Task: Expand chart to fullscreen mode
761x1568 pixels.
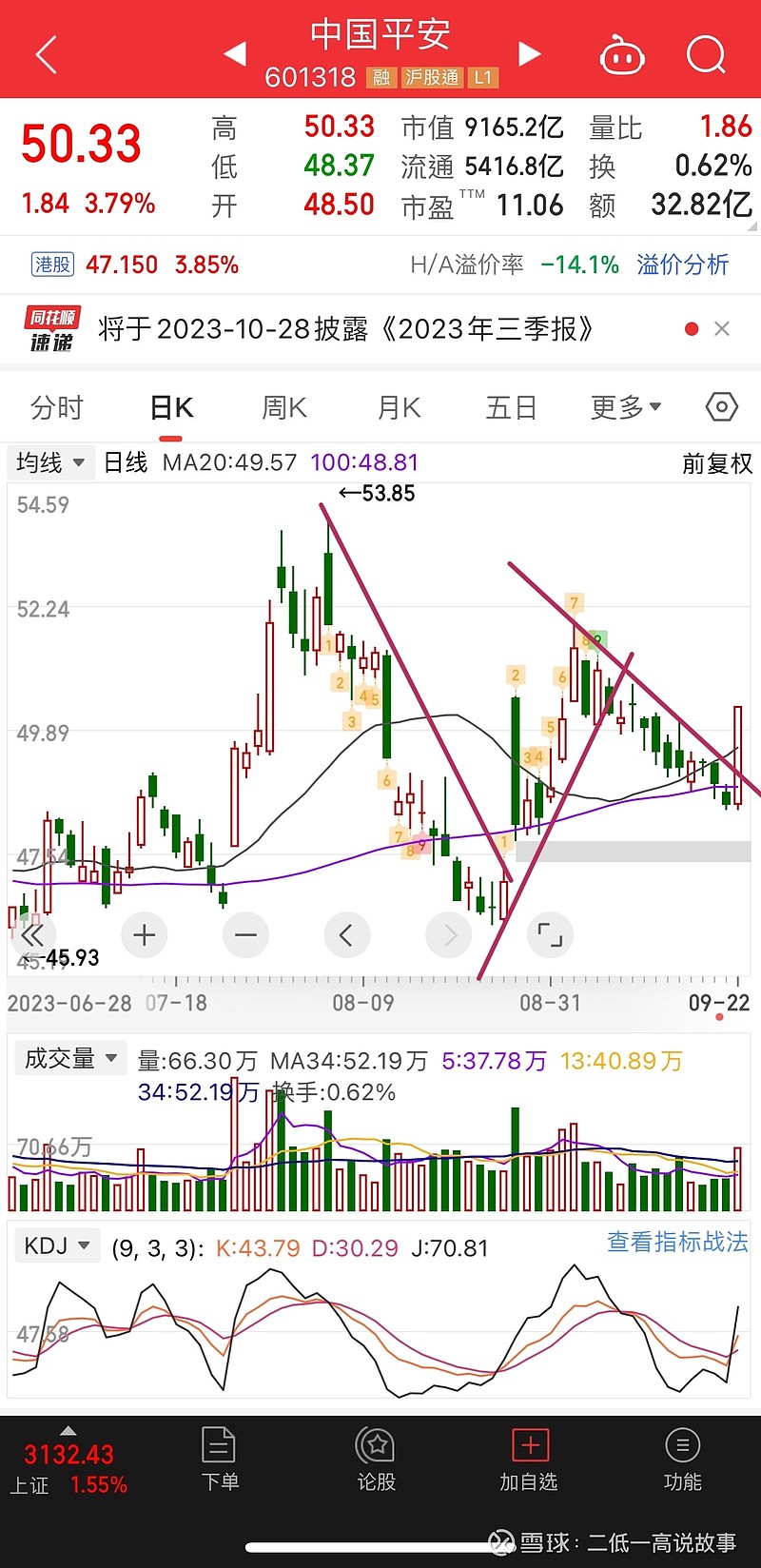Action: pyautogui.click(x=550, y=935)
